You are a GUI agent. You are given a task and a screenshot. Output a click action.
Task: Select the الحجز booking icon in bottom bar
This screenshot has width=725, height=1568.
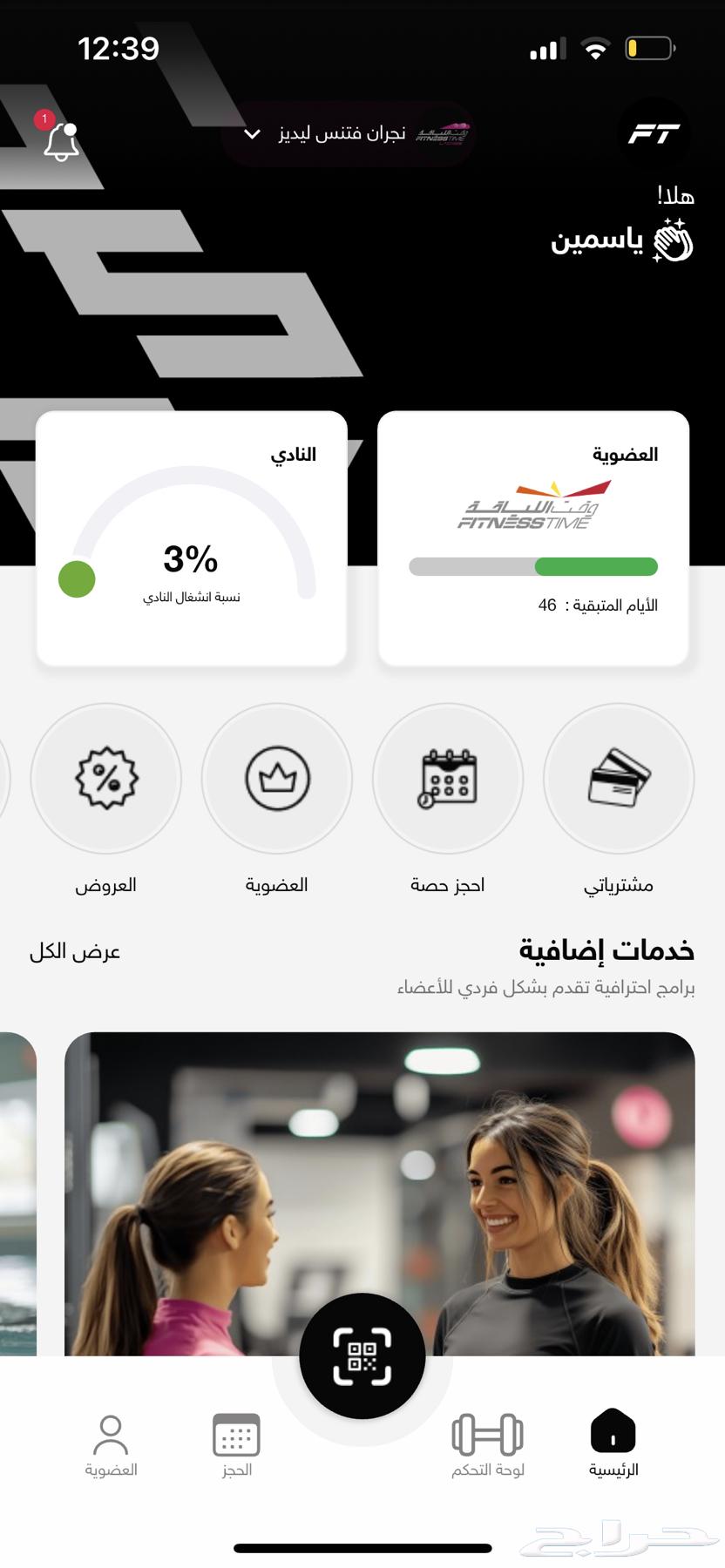click(x=235, y=1431)
